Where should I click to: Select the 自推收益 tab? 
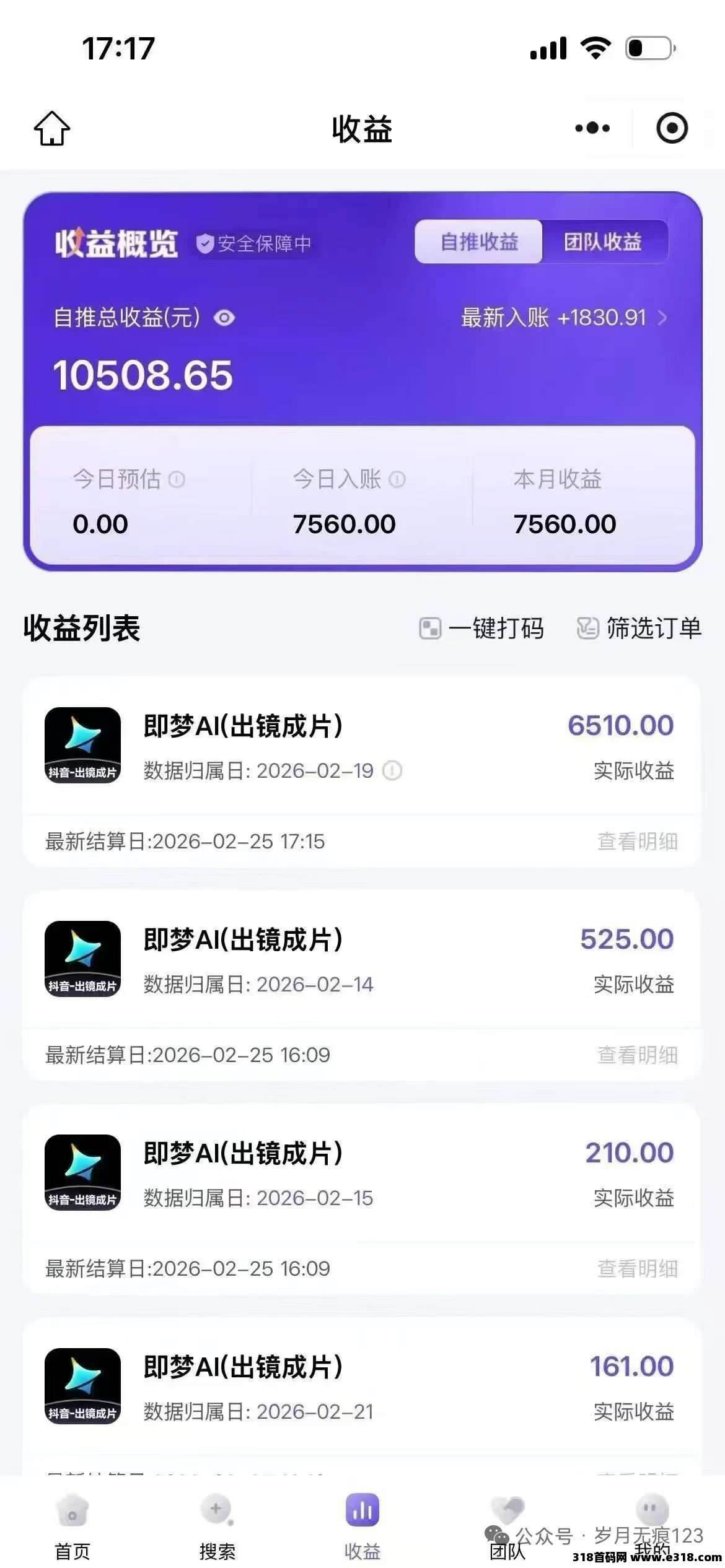coord(479,242)
